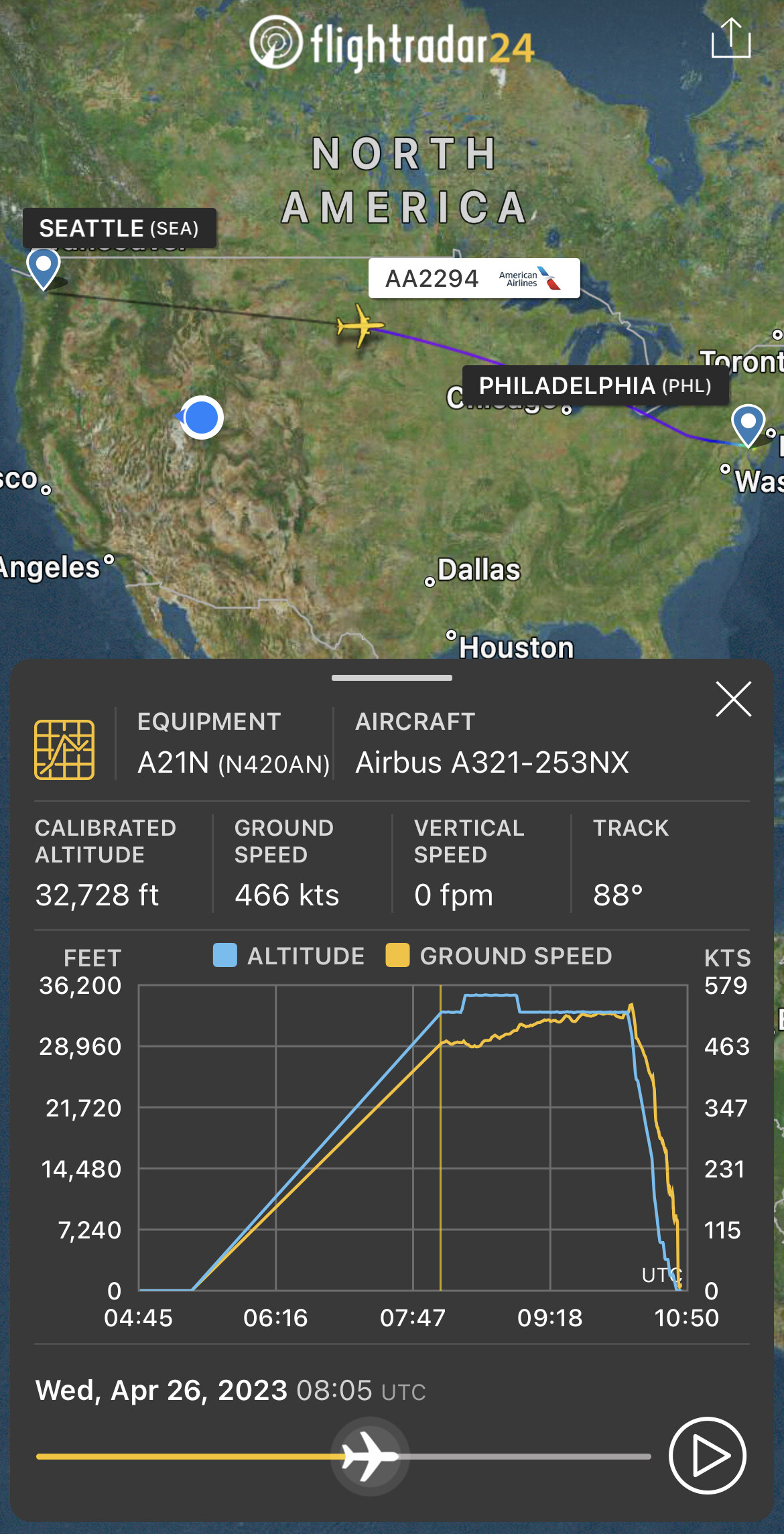Tap the panel's top drag handle
The image size is (784, 1534).
click(x=391, y=678)
